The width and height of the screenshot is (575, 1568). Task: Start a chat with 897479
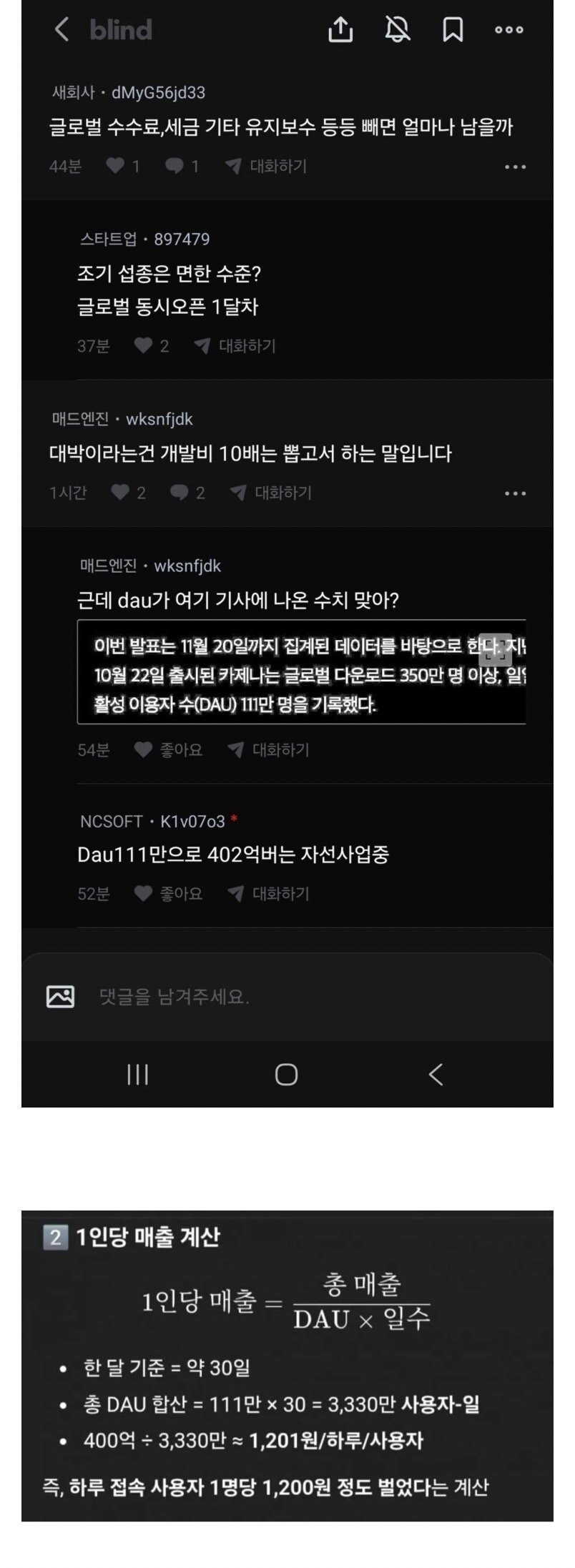point(235,346)
